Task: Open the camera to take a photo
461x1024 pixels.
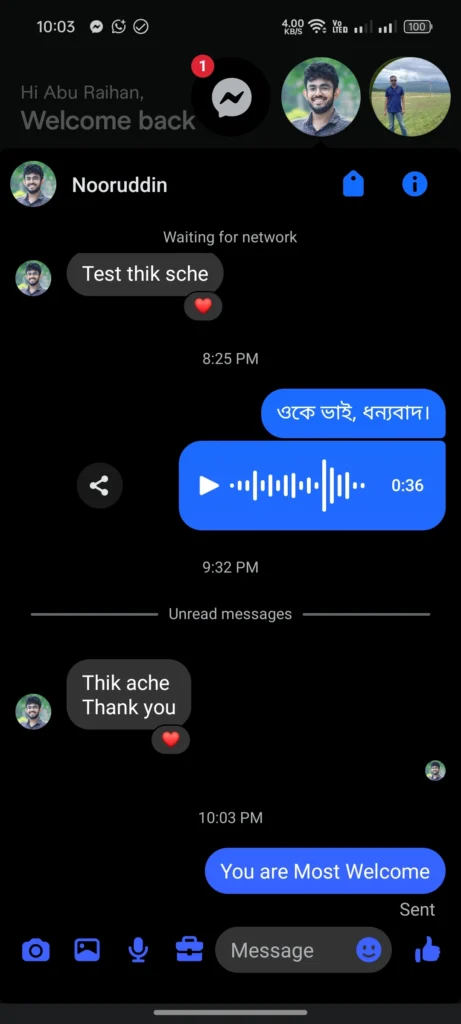Action: click(36, 950)
